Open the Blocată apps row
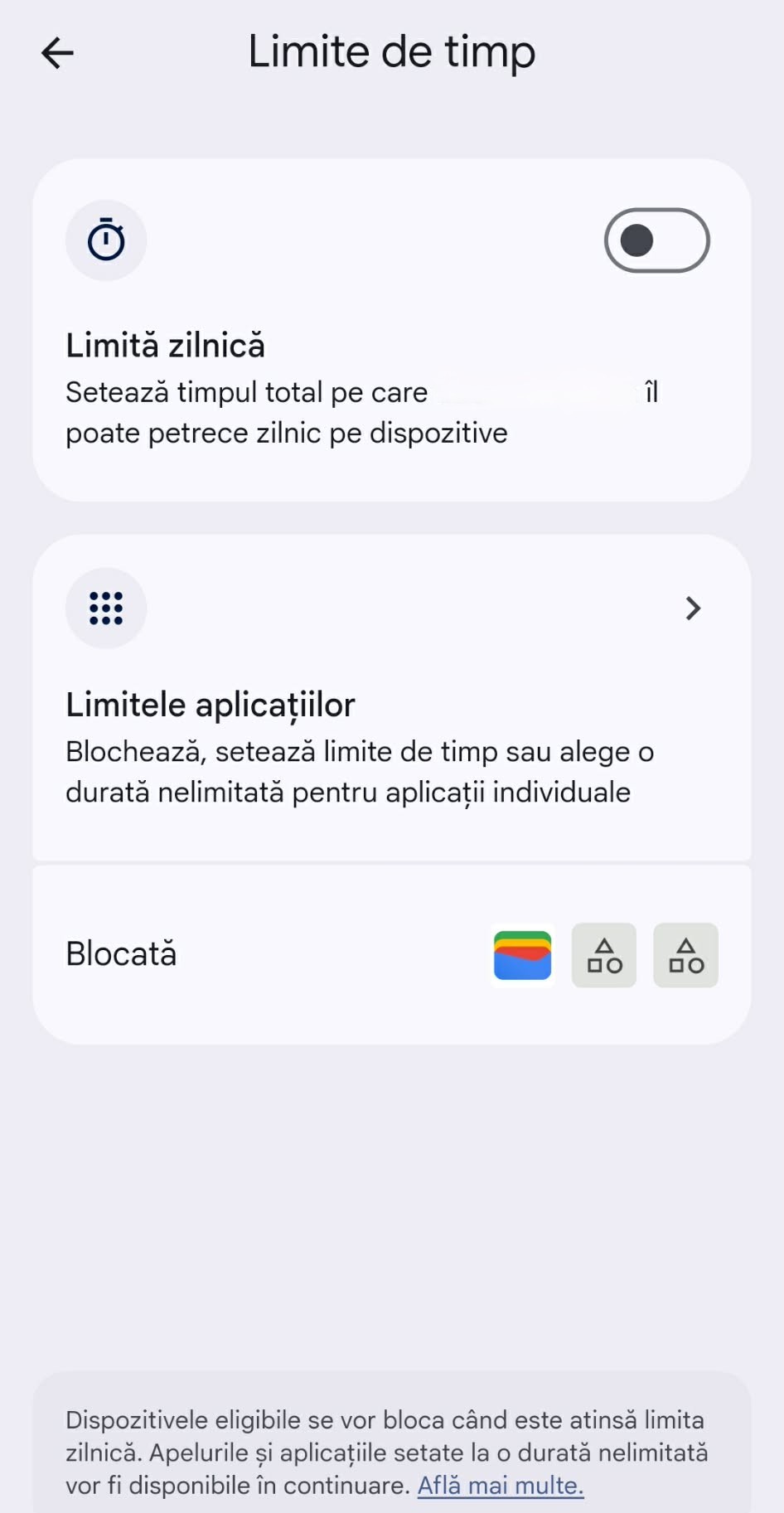The width and height of the screenshot is (784, 1513). click(x=391, y=954)
